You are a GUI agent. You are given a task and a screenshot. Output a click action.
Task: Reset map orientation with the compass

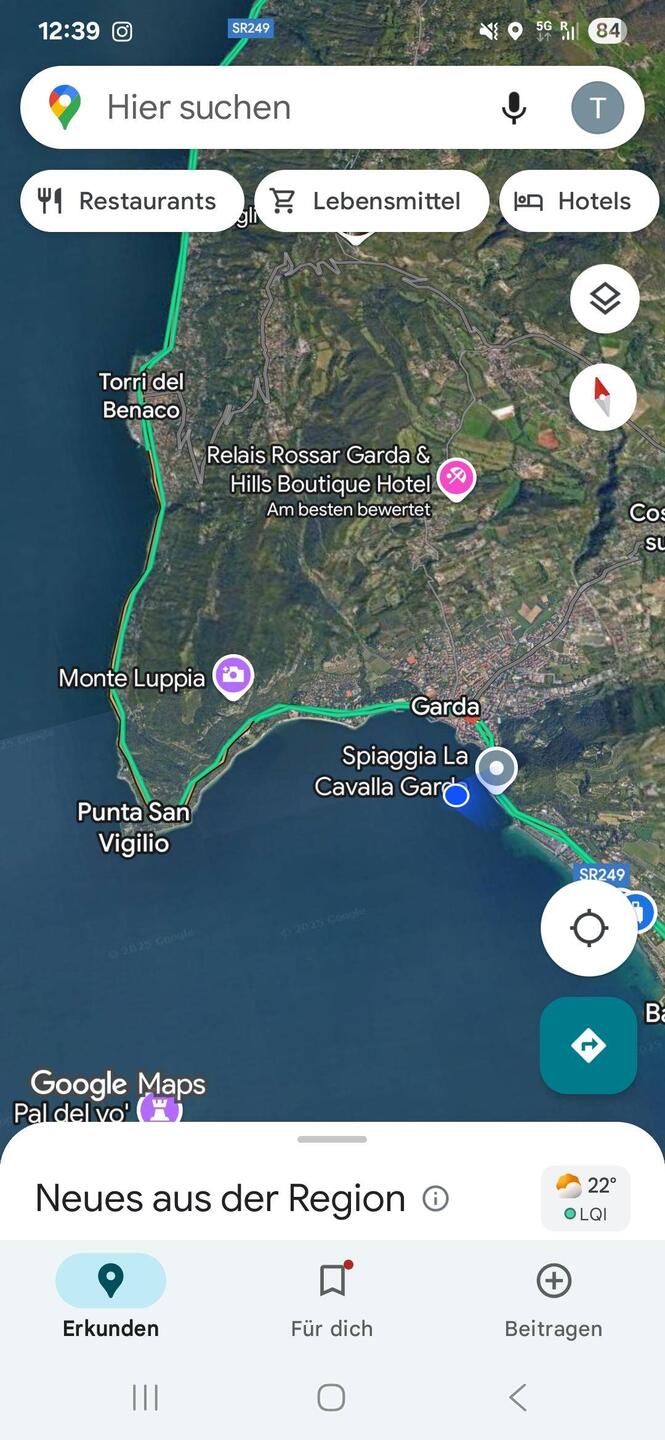pyautogui.click(x=602, y=397)
